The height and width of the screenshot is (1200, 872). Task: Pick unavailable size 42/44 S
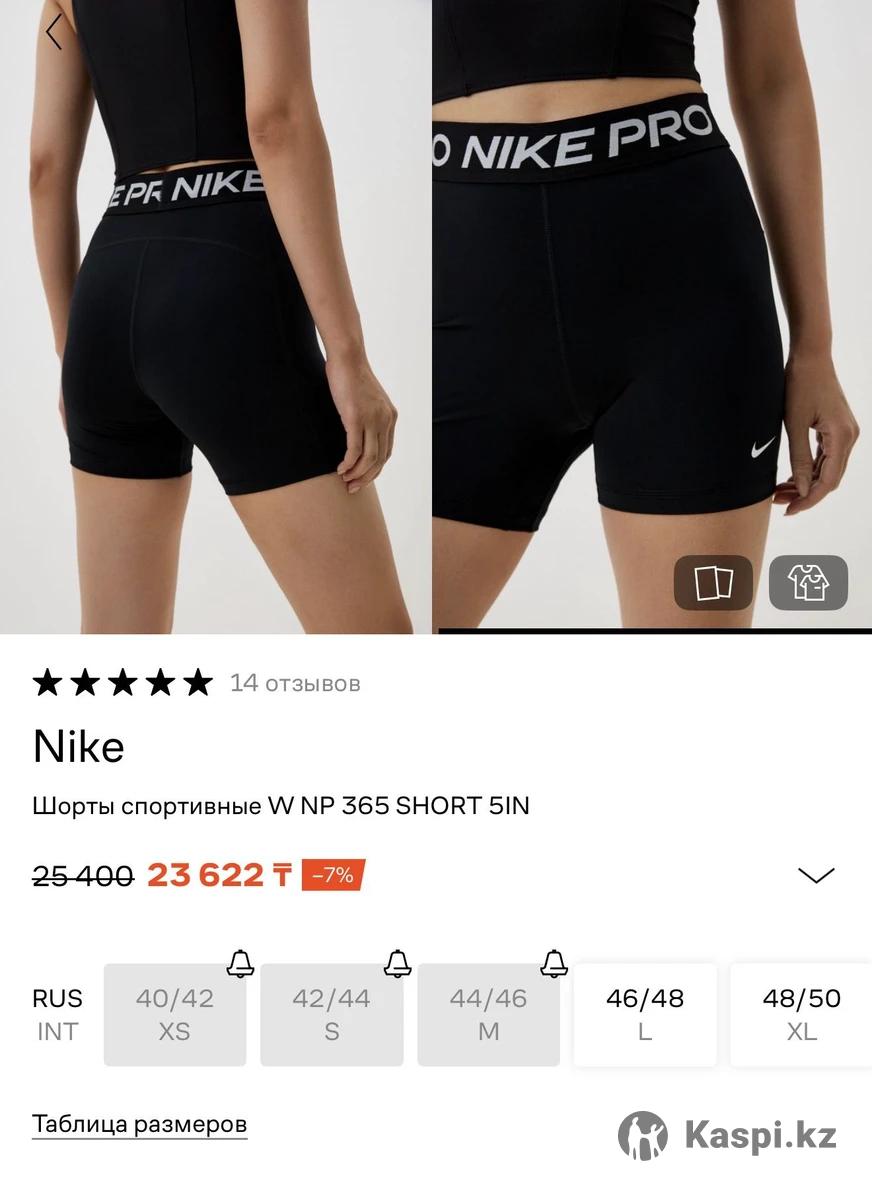tap(331, 1014)
